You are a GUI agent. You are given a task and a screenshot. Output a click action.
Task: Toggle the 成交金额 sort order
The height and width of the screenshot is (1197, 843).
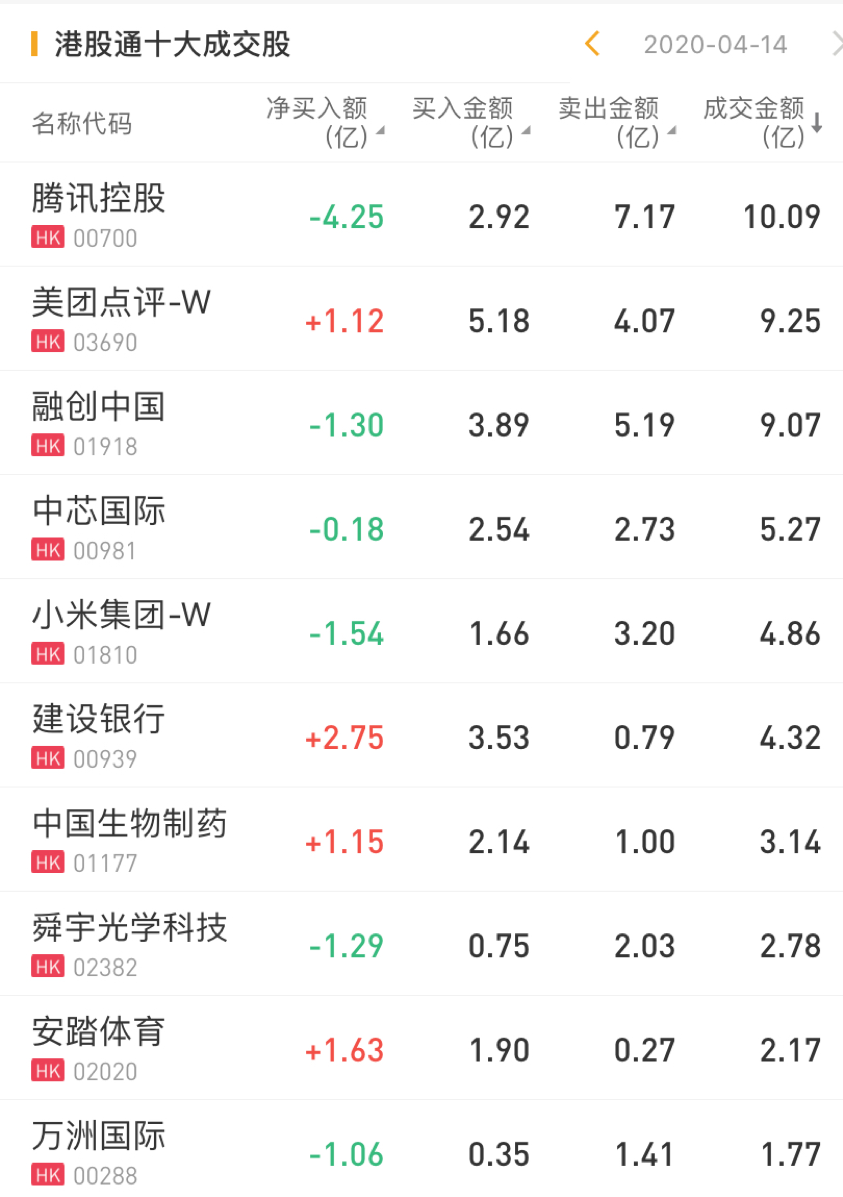coord(762,122)
